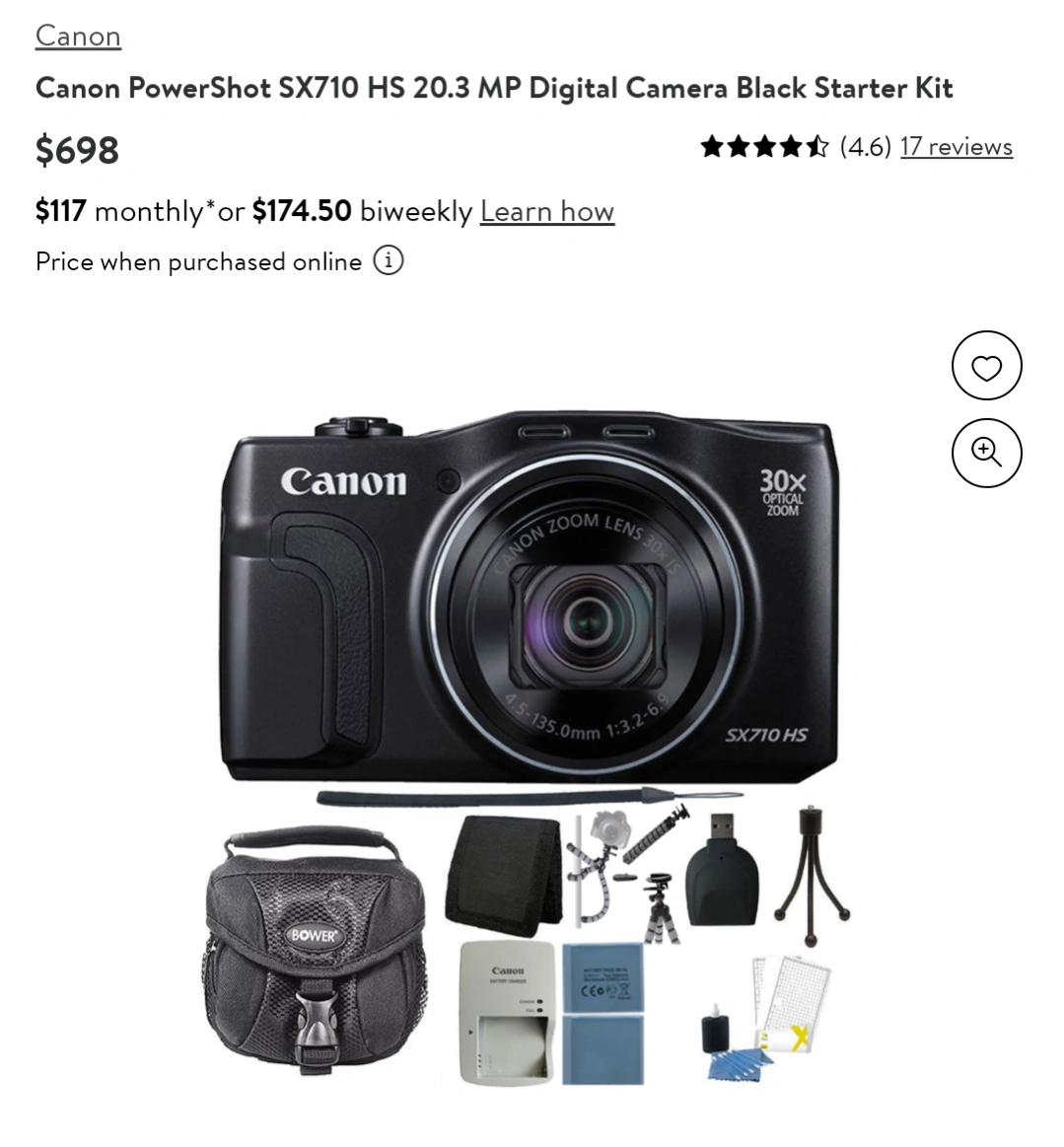This screenshot has width=1064, height=1147.
Task: Zoom in on the product image
Action: click(986, 453)
